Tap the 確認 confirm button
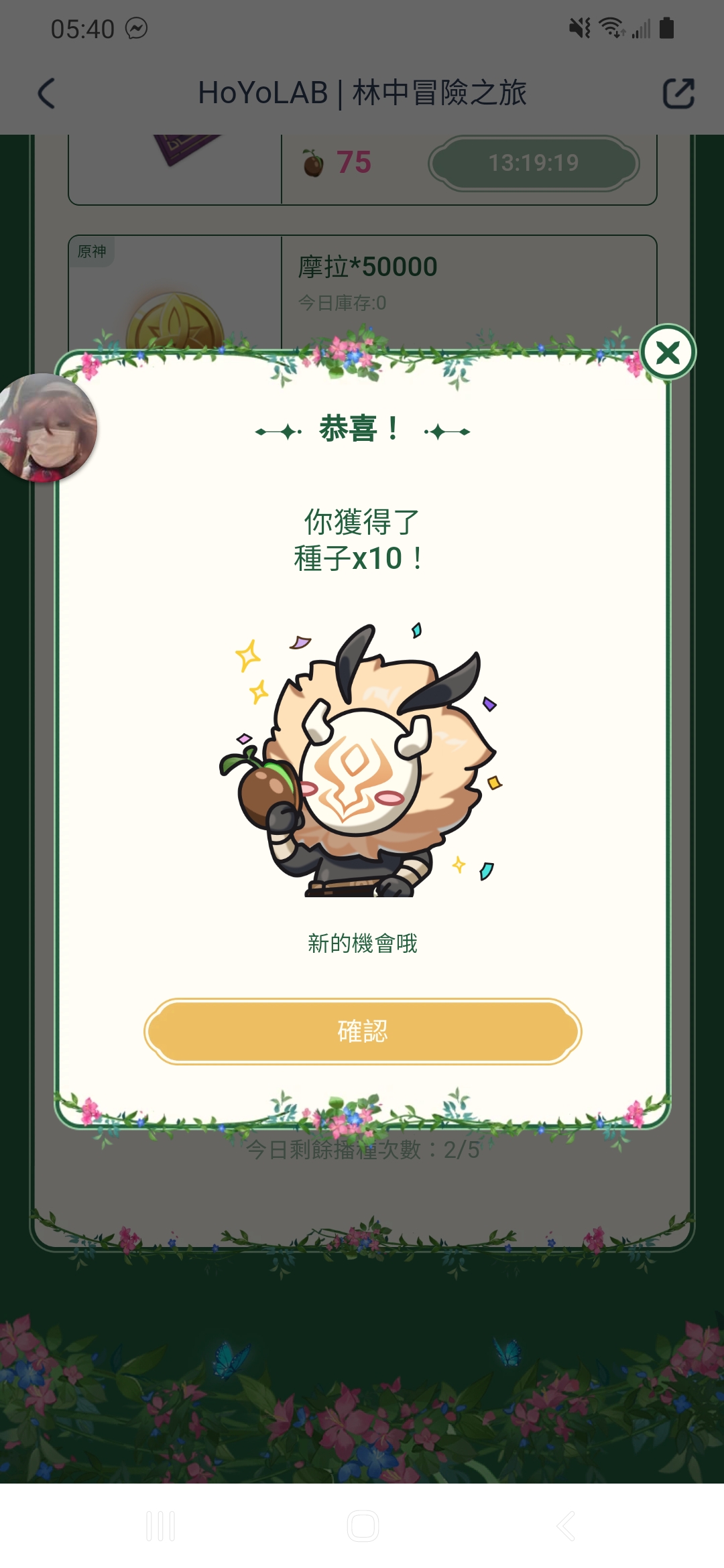Viewport: 724px width, 1568px height. (x=362, y=1031)
